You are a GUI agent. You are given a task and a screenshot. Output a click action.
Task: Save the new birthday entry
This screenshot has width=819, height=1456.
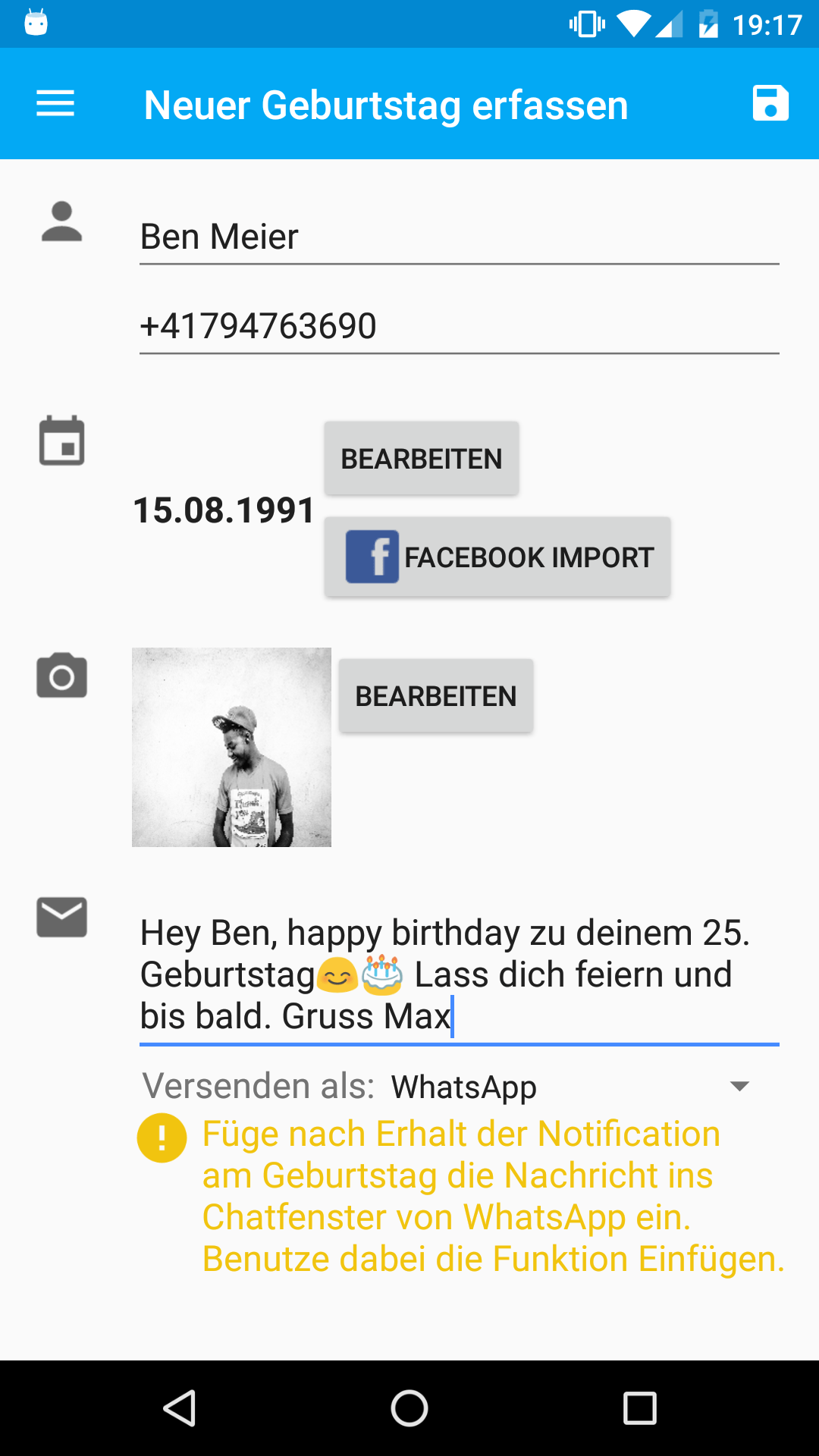tap(770, 104)
